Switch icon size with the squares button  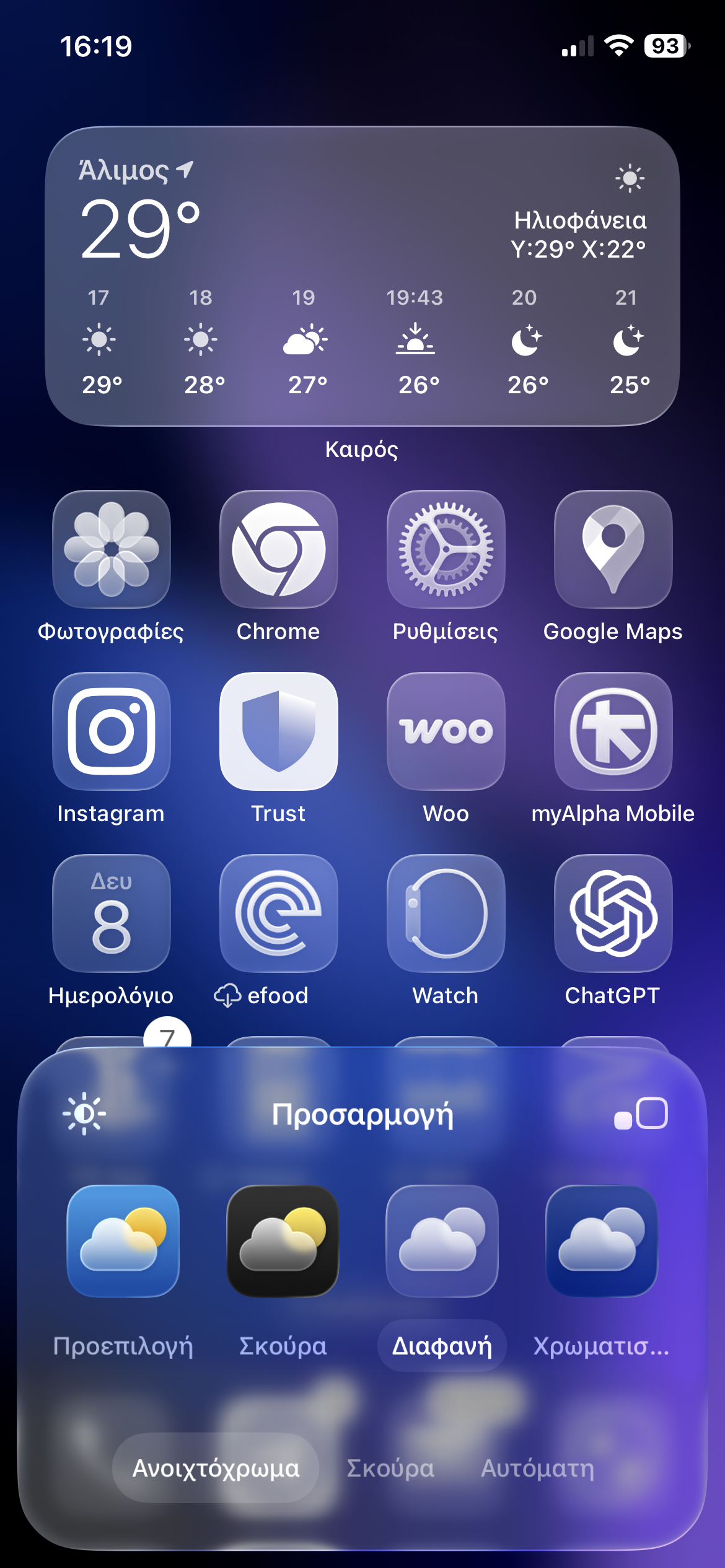pos(641,1114)
